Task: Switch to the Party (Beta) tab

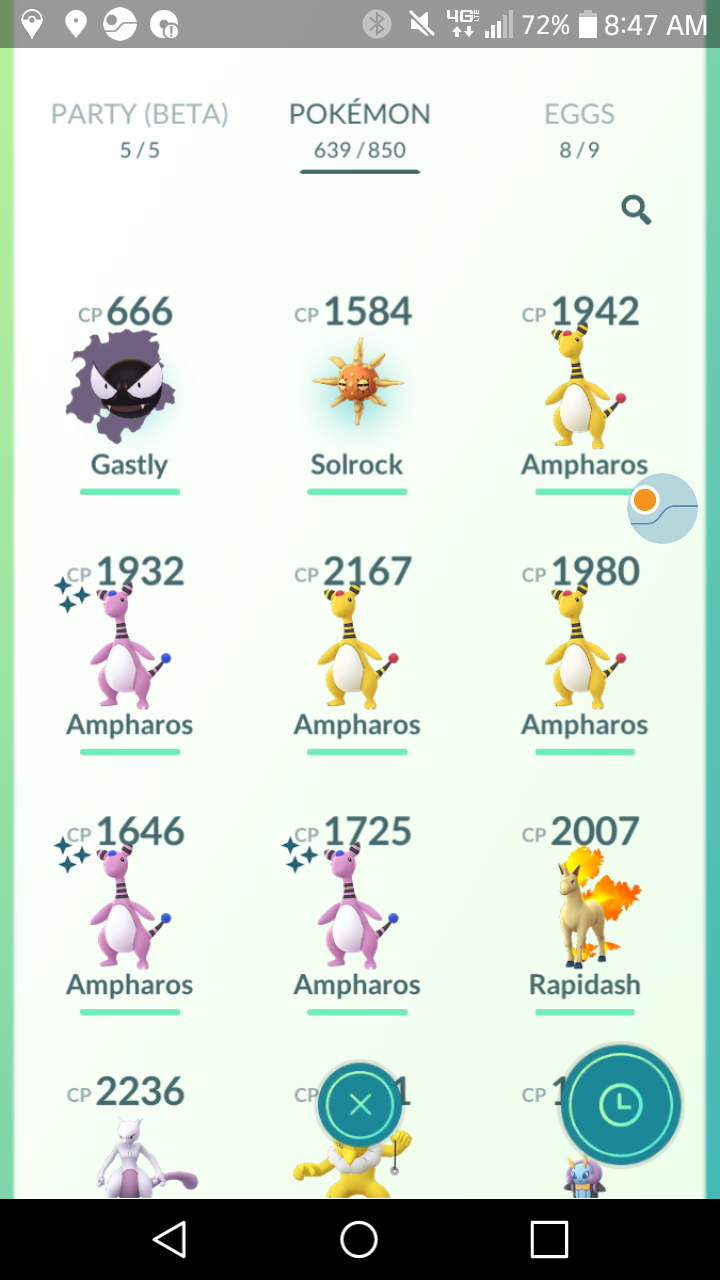Action: coord(140,130)
